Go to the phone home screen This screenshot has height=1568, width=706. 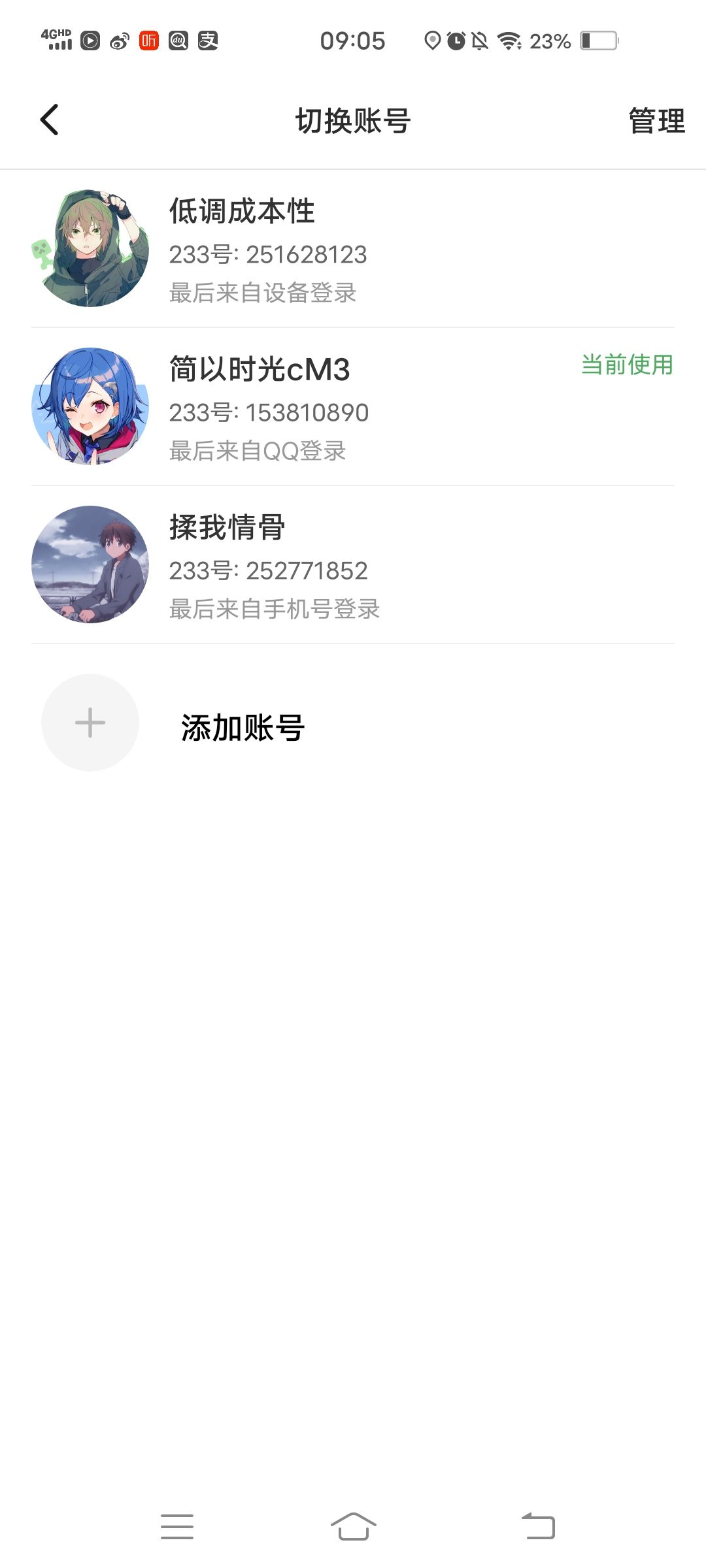click(353, 1526)
